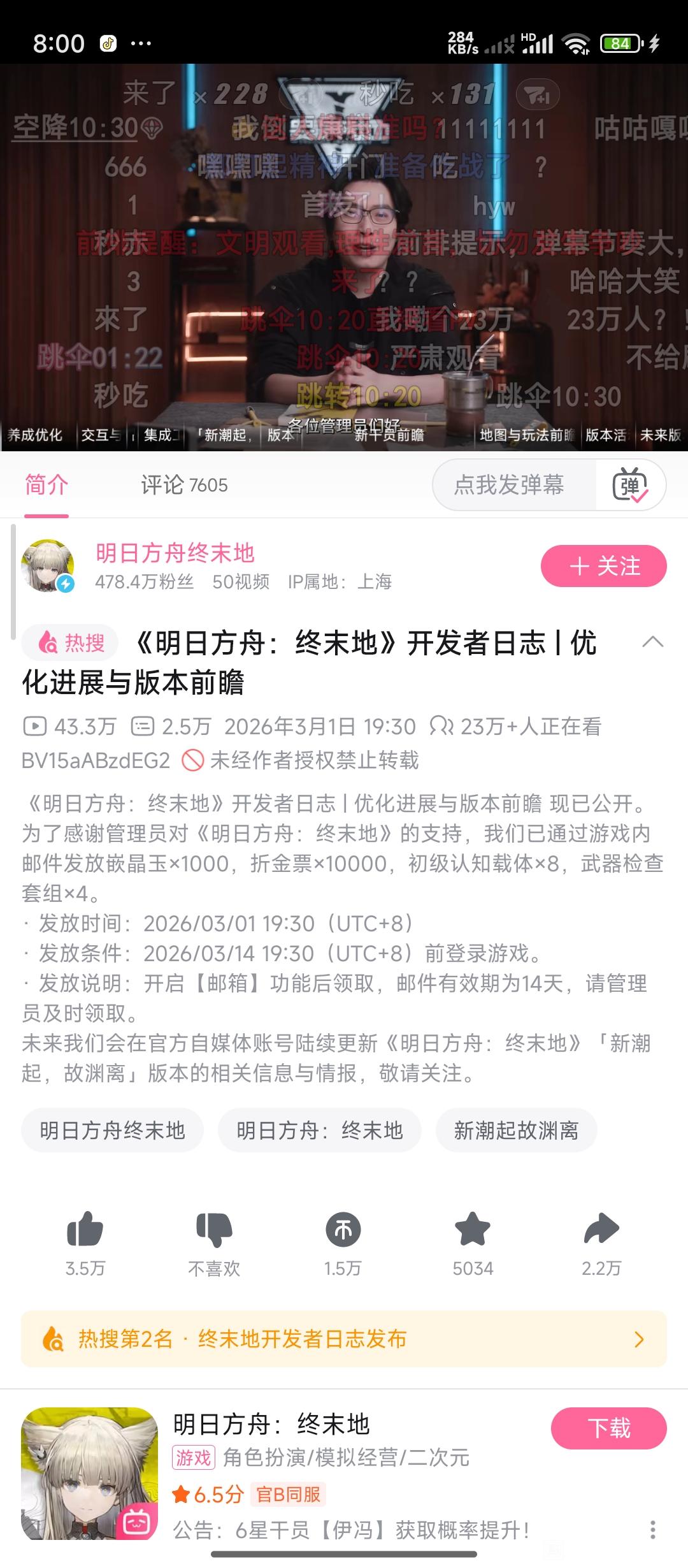This screenshot has width=688, height=1568.
Task: Toggle the danmaku display switch
Action: (630, 486)
